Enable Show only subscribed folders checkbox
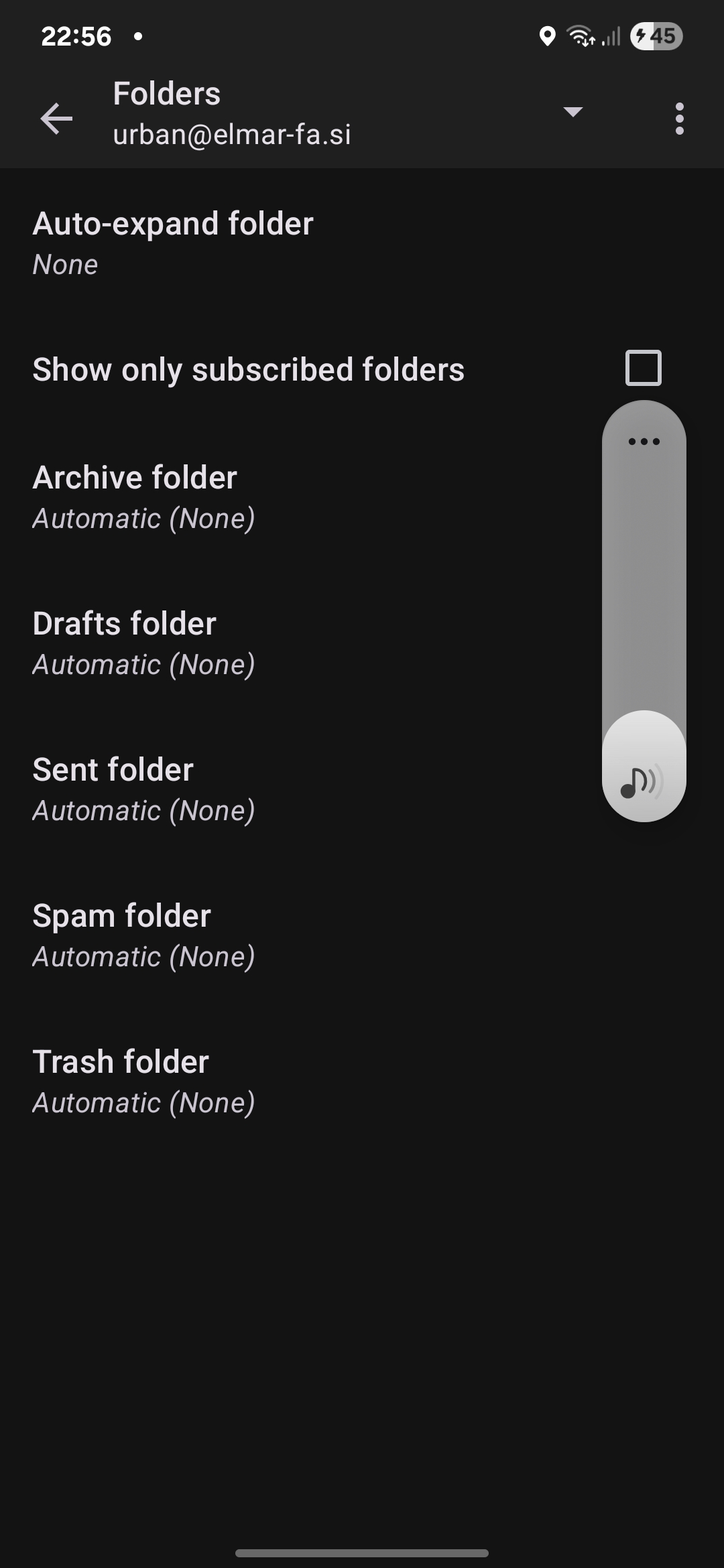Image resolution: width=724 pixels, height=1568 pixels. (x=643, y=368)
